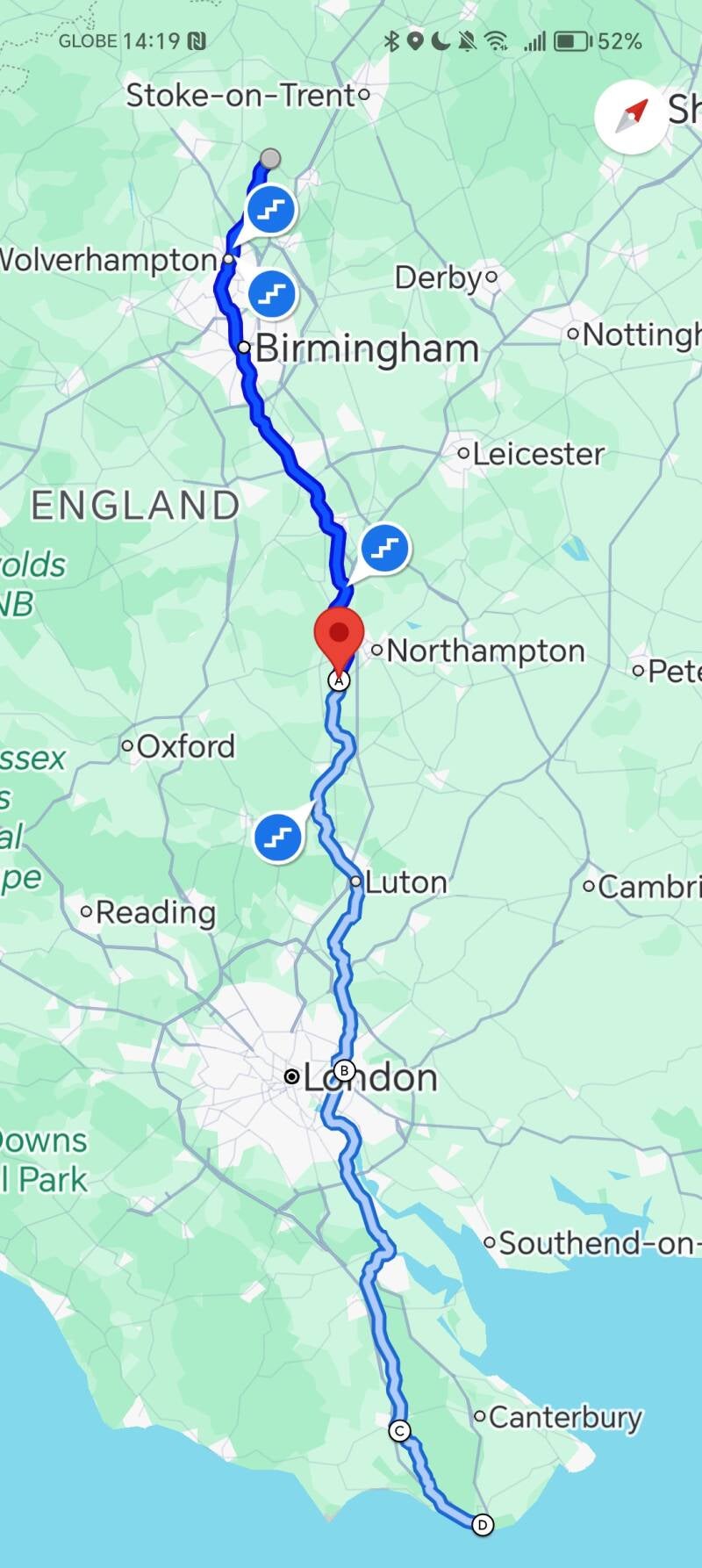Select waypoint D on the south coast
Image resolution: width=702 pixels, height=1568 pixels.
[x=482, y=1525]
